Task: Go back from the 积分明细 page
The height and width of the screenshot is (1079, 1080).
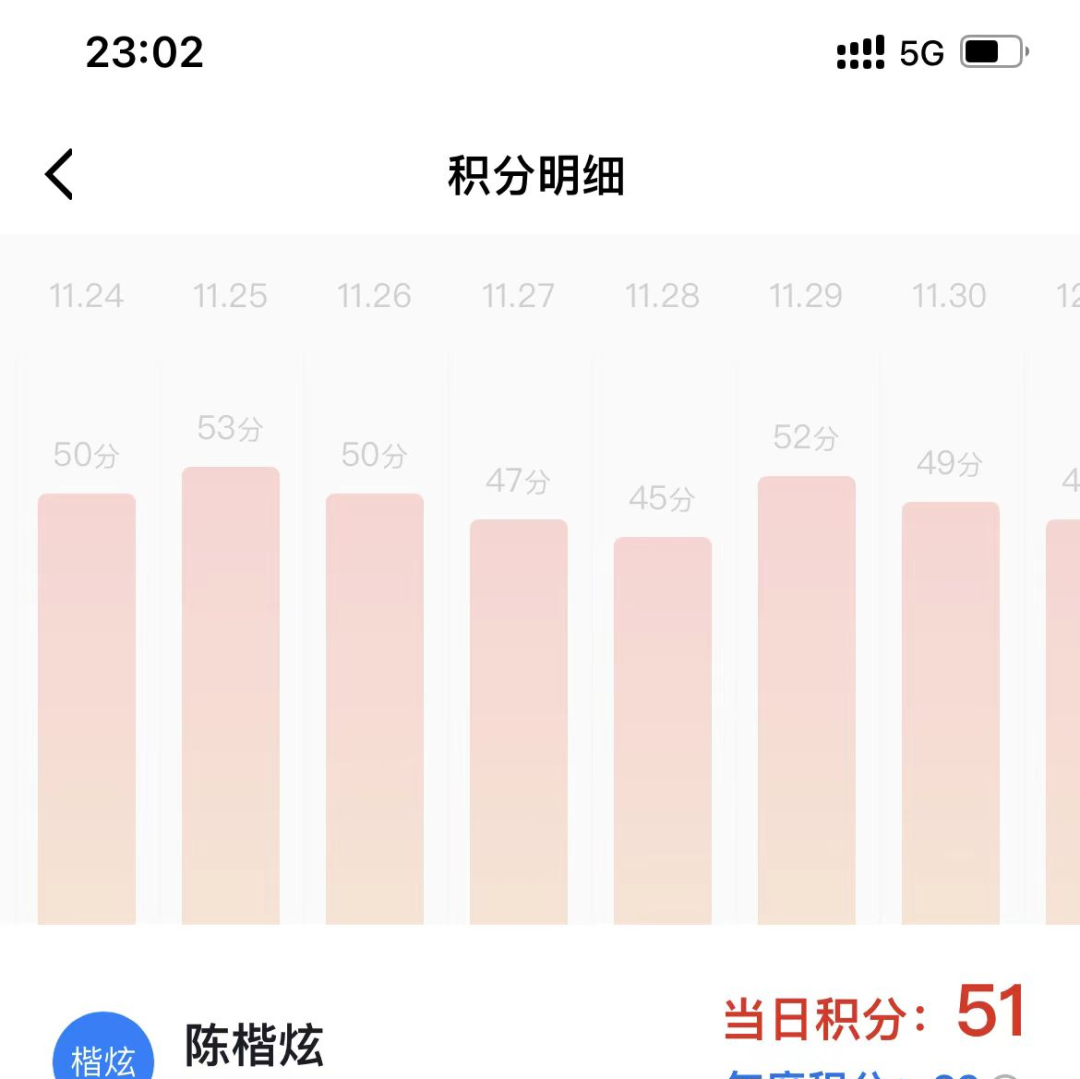Action: [59, 174]
